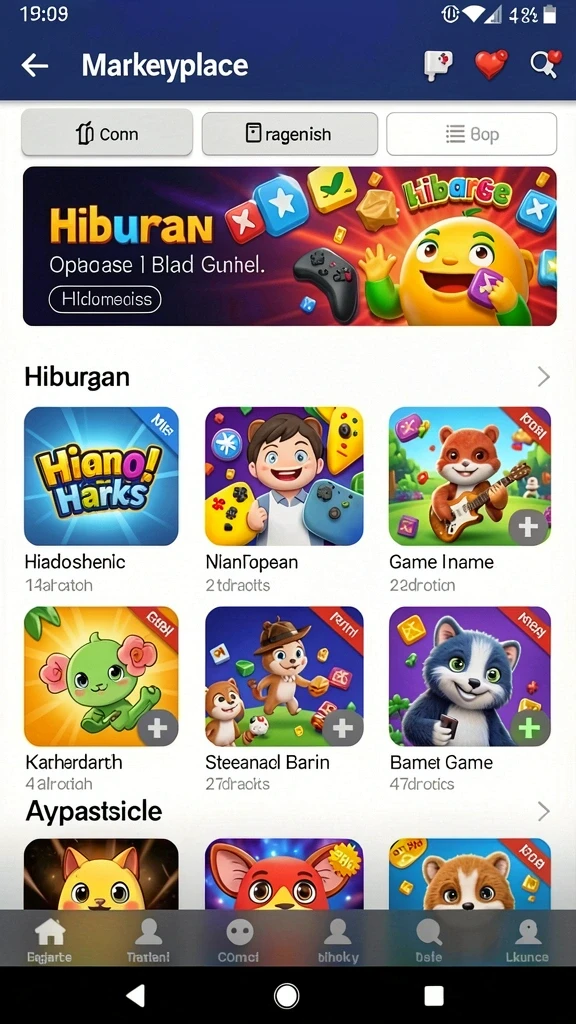576x1024 pixels.
Task: Switch to the ragenish tab
Action: click(x=290, y=134)
